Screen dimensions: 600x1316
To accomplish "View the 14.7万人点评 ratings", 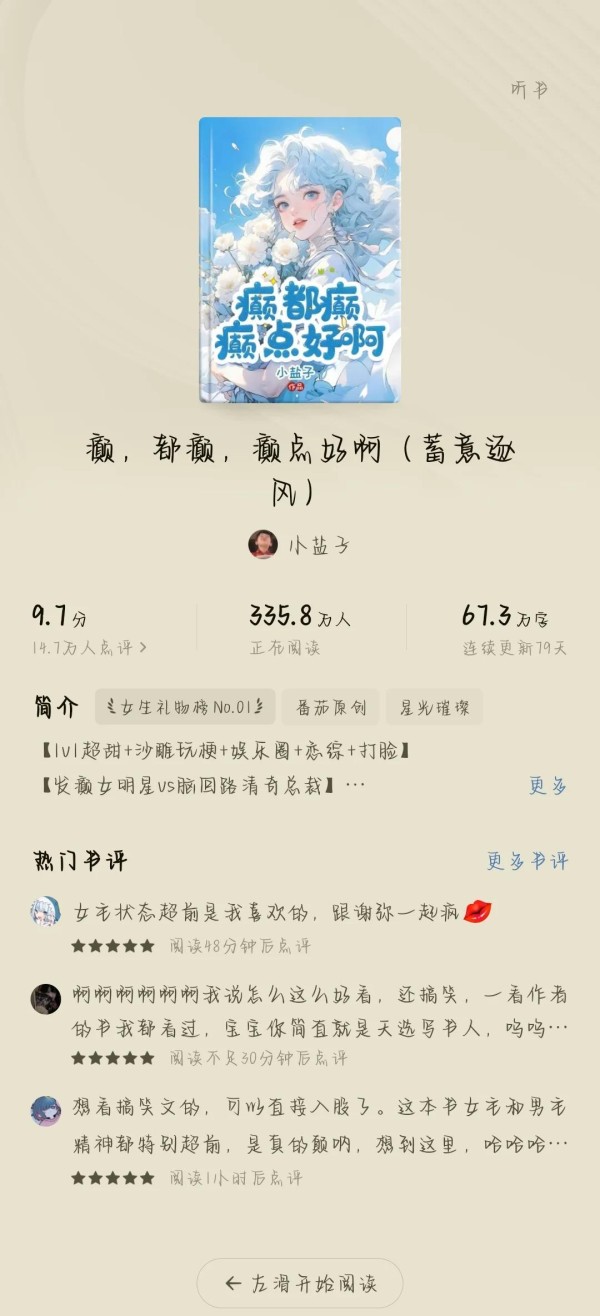I will [x=89, y=648].
